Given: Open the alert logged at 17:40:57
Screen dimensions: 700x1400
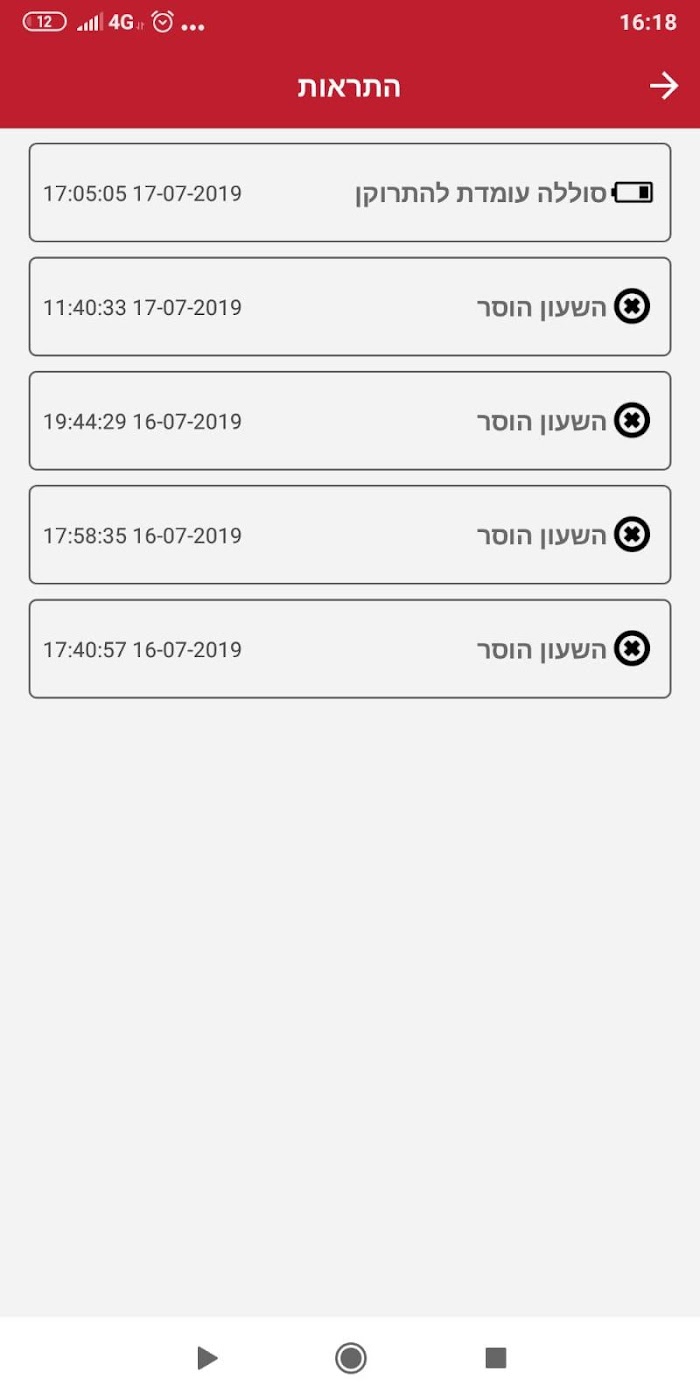Looking at the screenshot, I should 350,649.
